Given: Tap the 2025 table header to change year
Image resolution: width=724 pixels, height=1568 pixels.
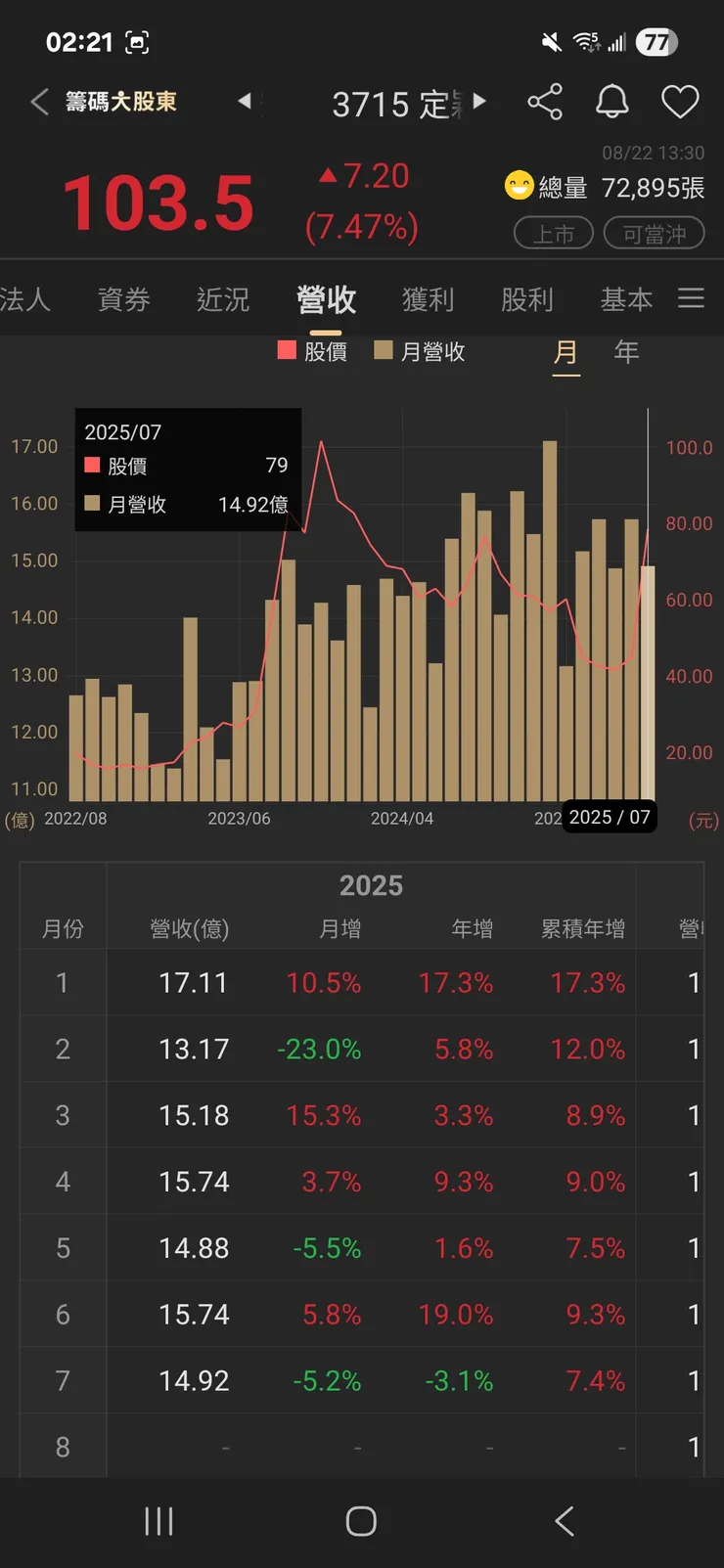Looking at the screenshot, I should click(x=371, y=885).
